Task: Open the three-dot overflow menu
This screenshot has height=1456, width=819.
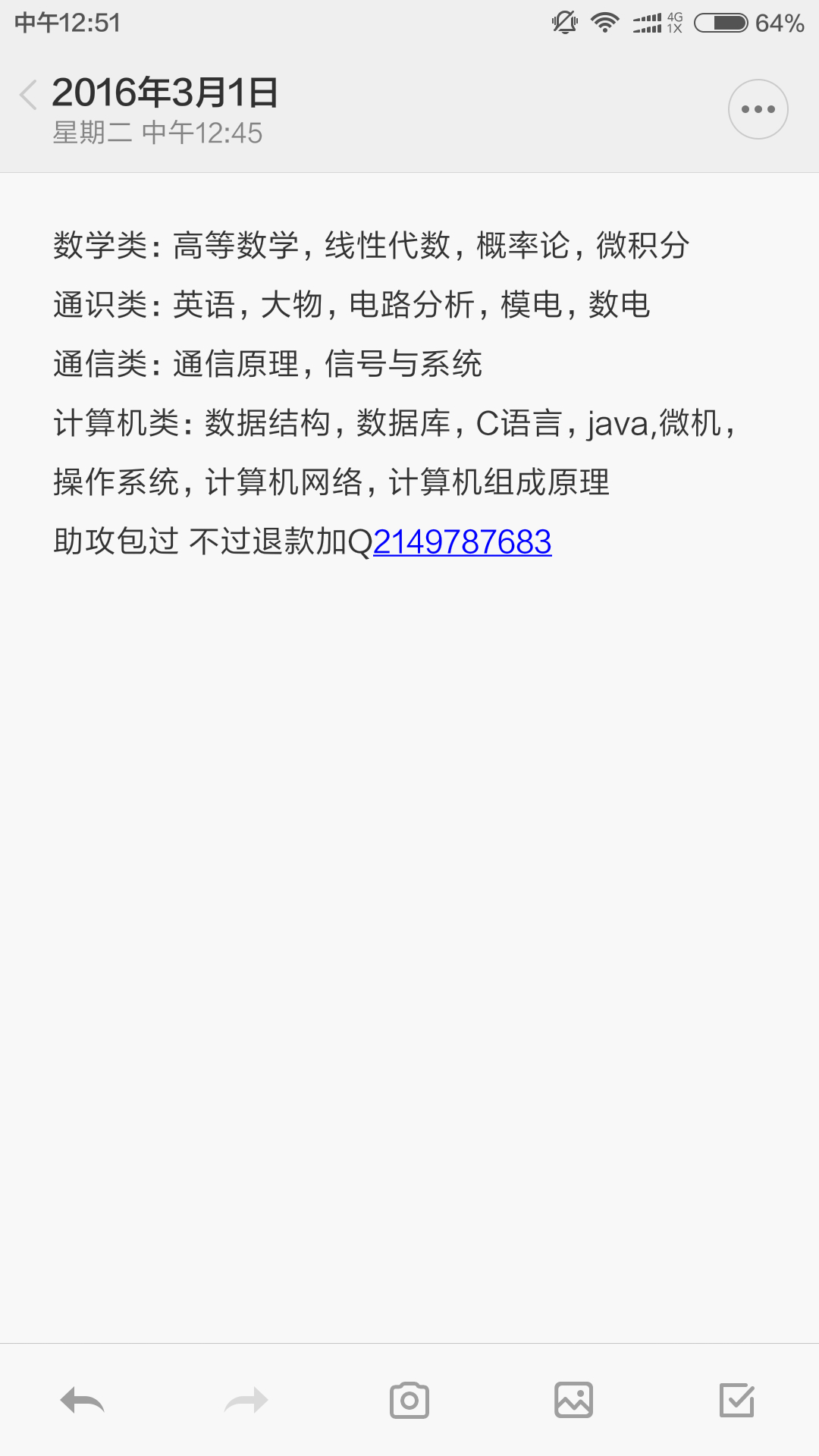Action: click(758, 109)
